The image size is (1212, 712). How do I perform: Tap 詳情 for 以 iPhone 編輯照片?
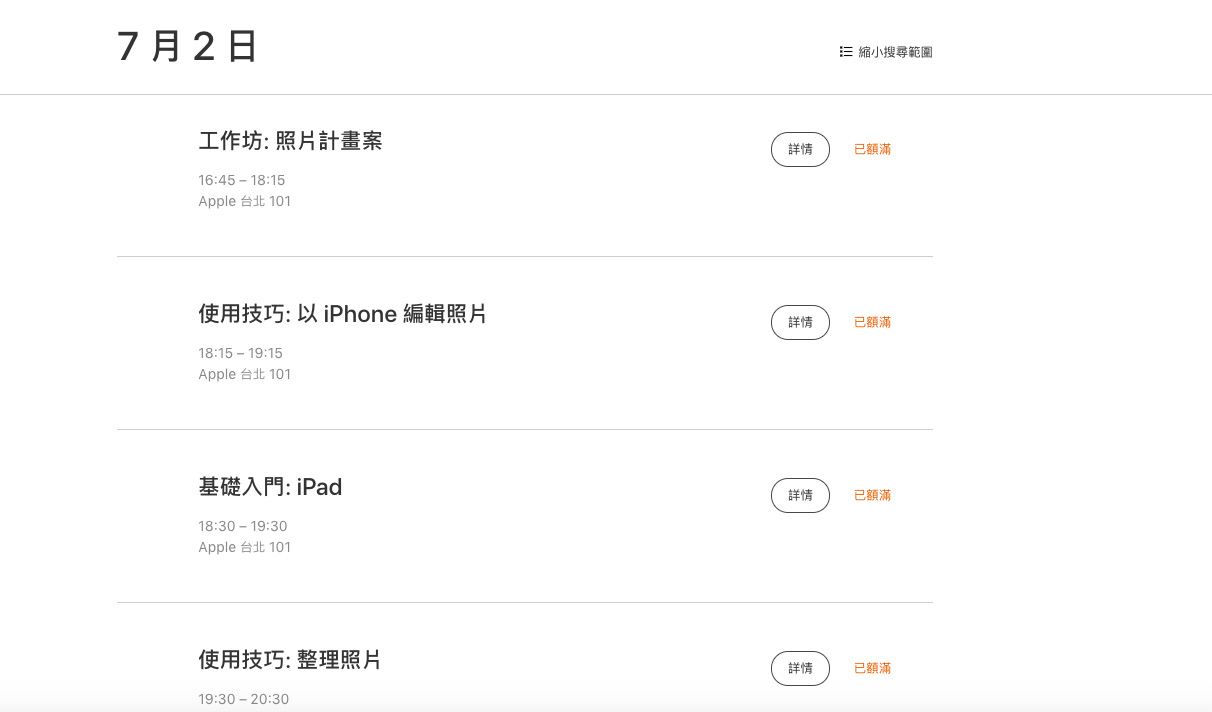(800, 322)
